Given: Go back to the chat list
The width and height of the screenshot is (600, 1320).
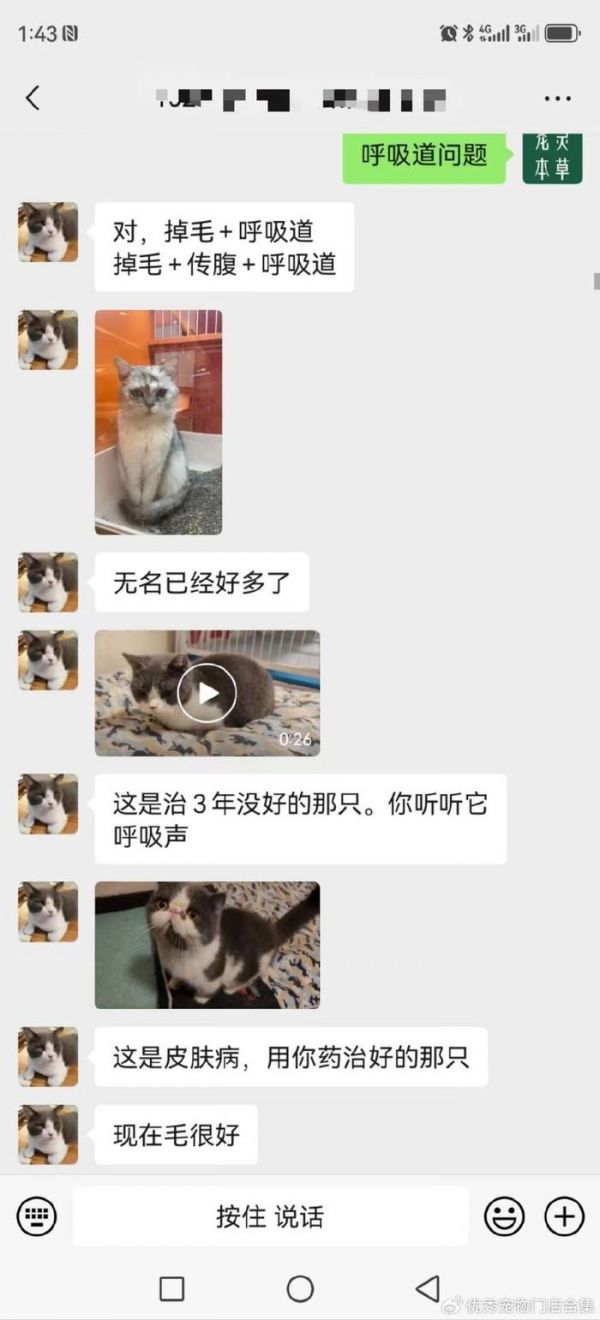Looking at the screenshot, I should (33, 98).
